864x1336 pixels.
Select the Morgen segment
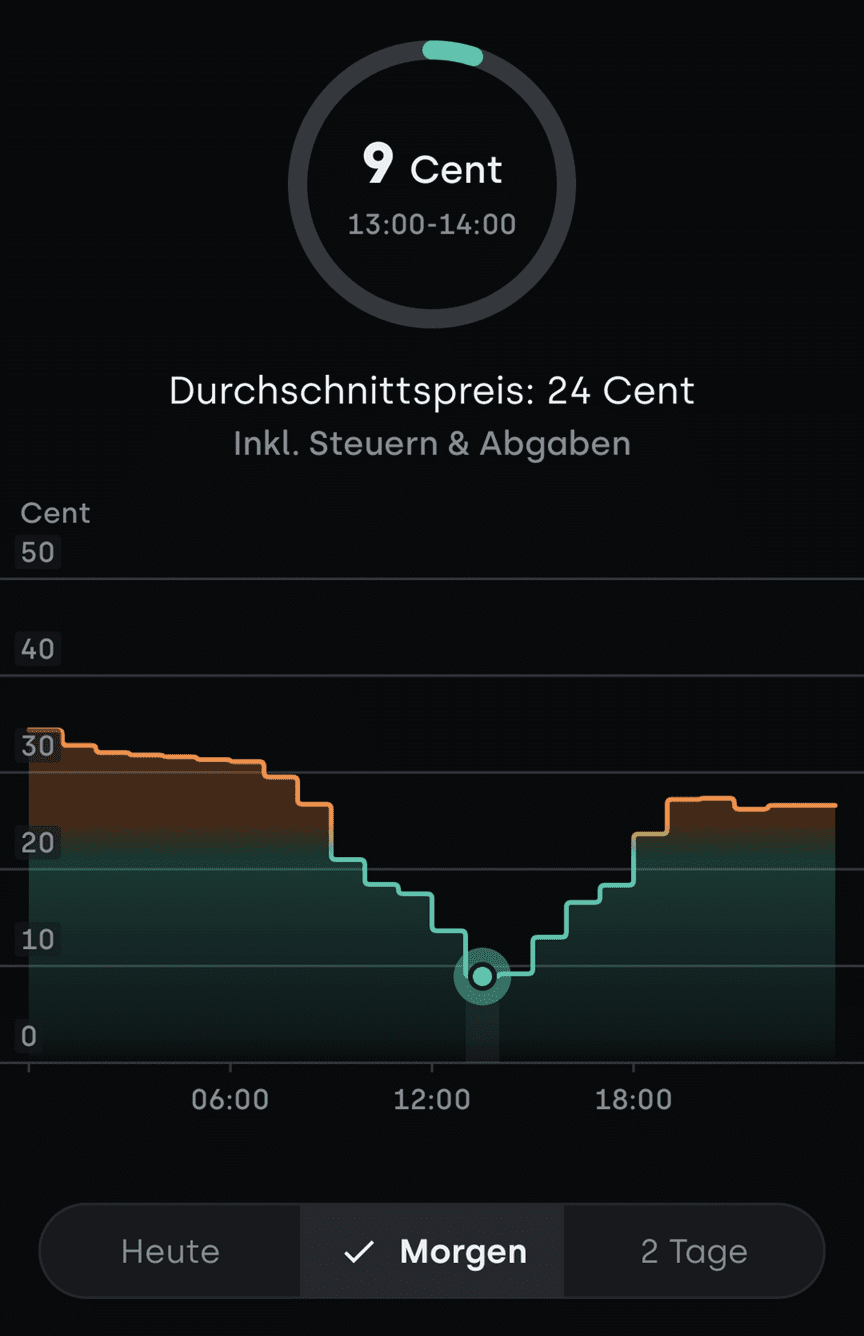pos(433,1251)
